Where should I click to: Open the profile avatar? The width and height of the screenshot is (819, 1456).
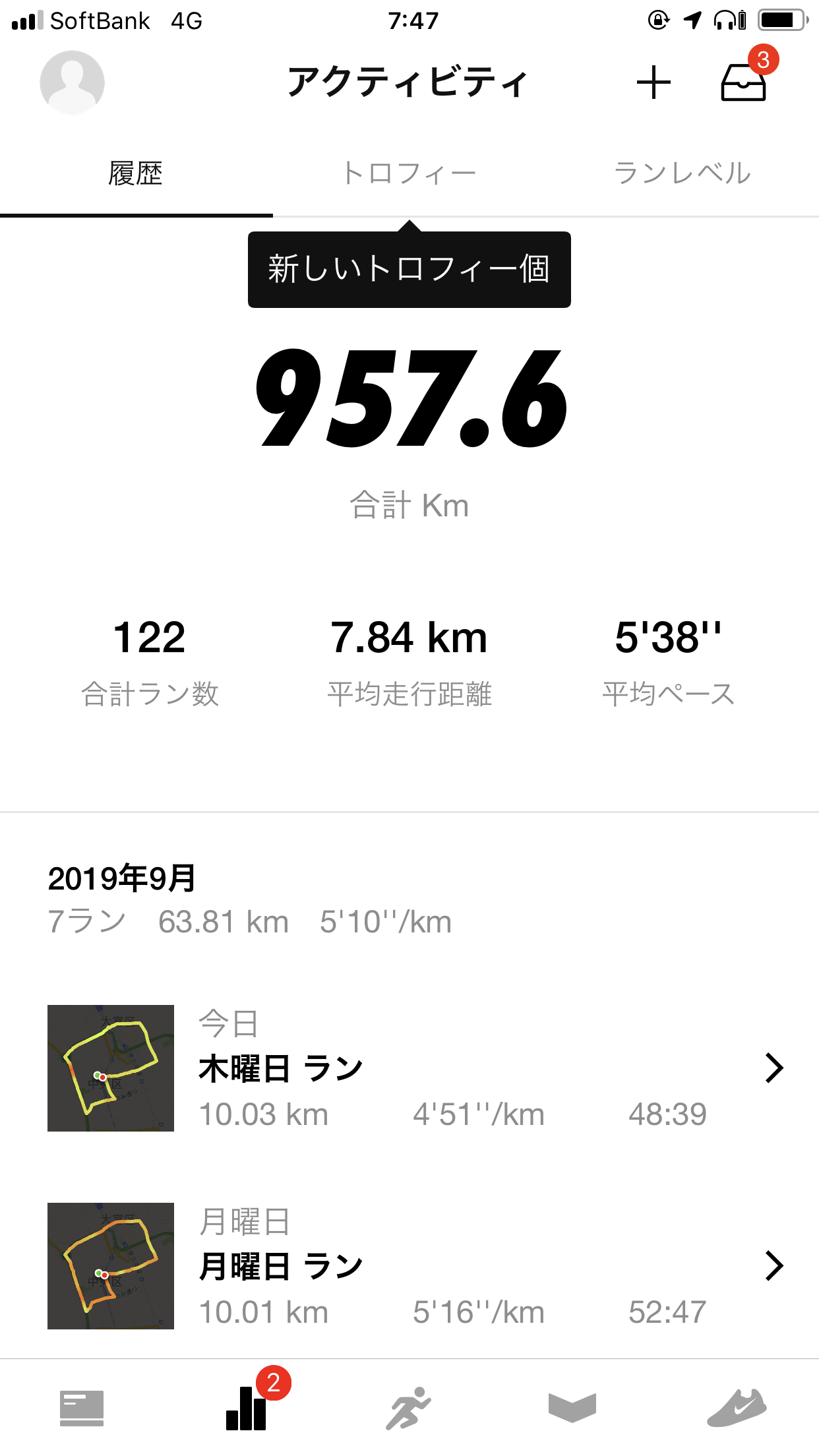pos(73,83)
